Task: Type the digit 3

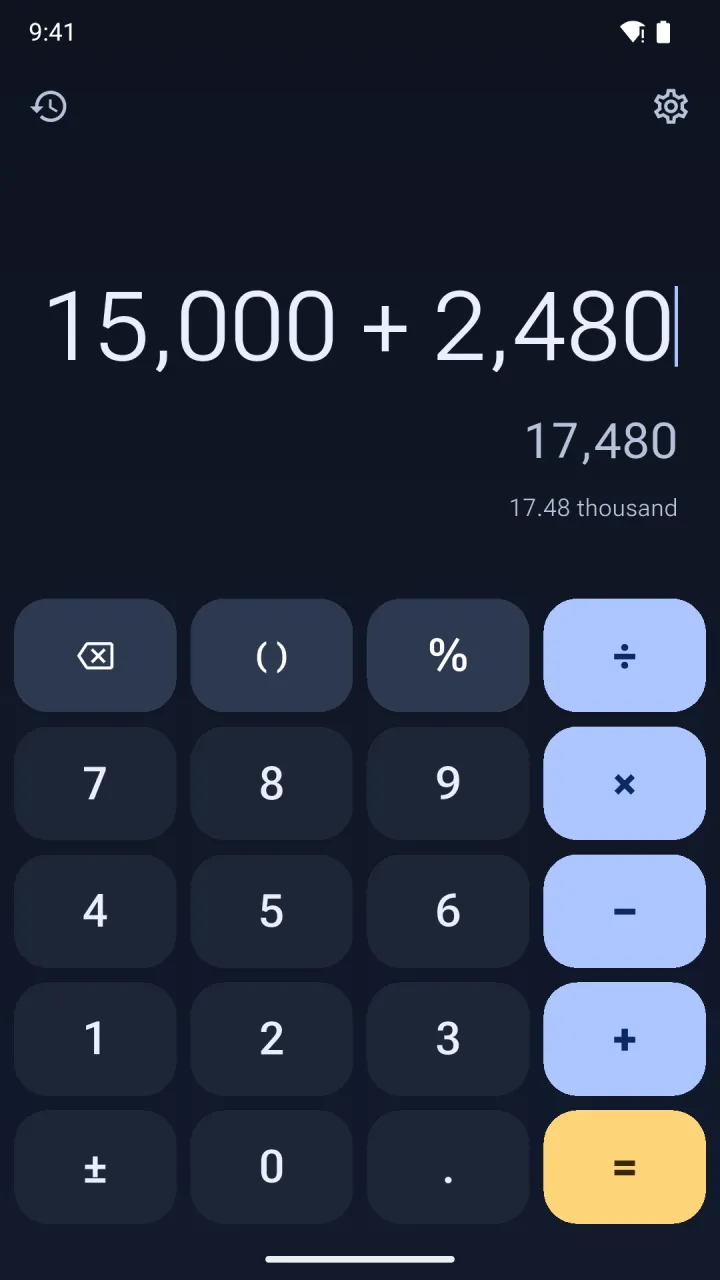Action: tap(448, 1039)
